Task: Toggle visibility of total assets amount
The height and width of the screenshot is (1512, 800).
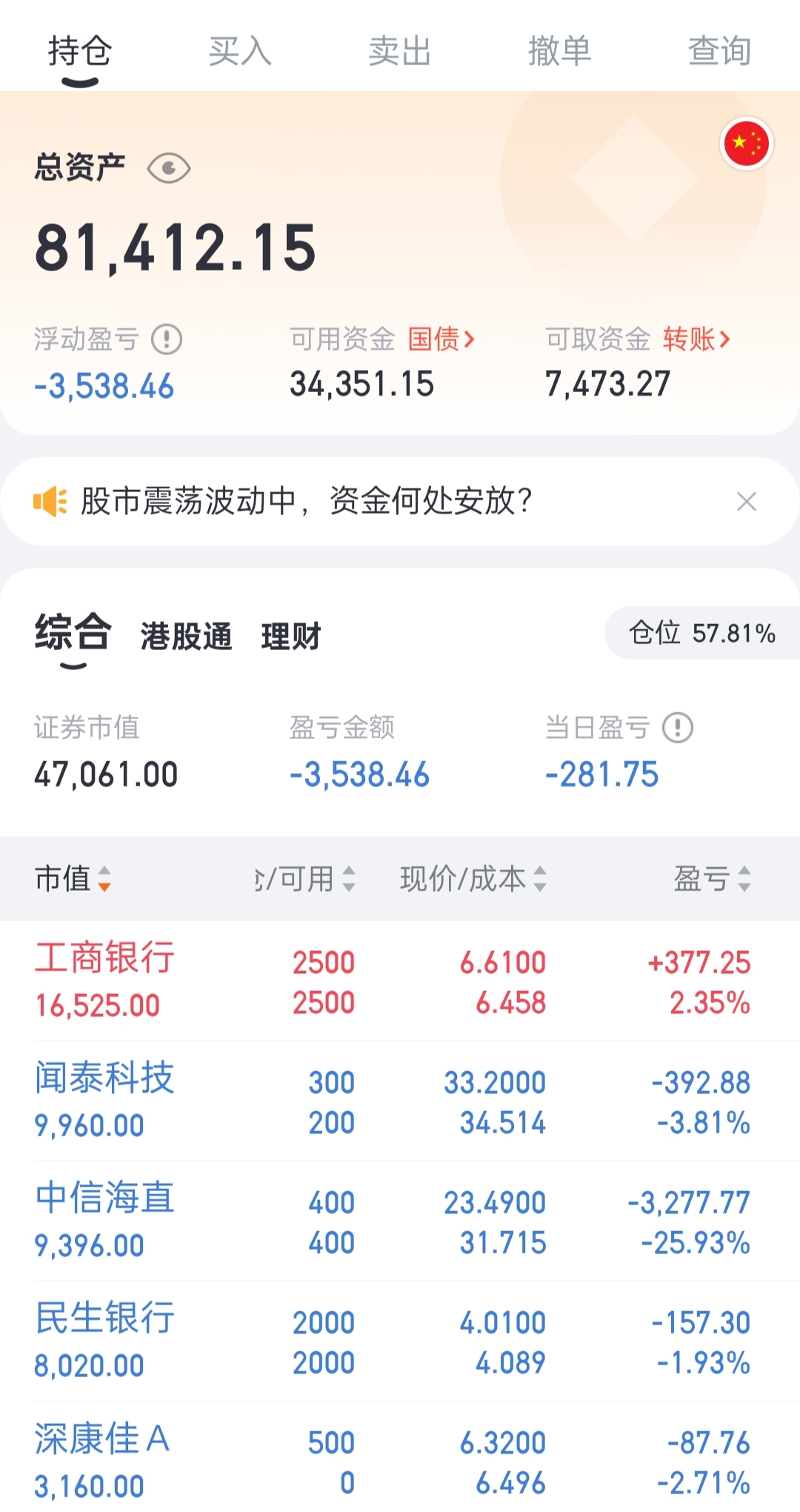Action: [170, 168]
